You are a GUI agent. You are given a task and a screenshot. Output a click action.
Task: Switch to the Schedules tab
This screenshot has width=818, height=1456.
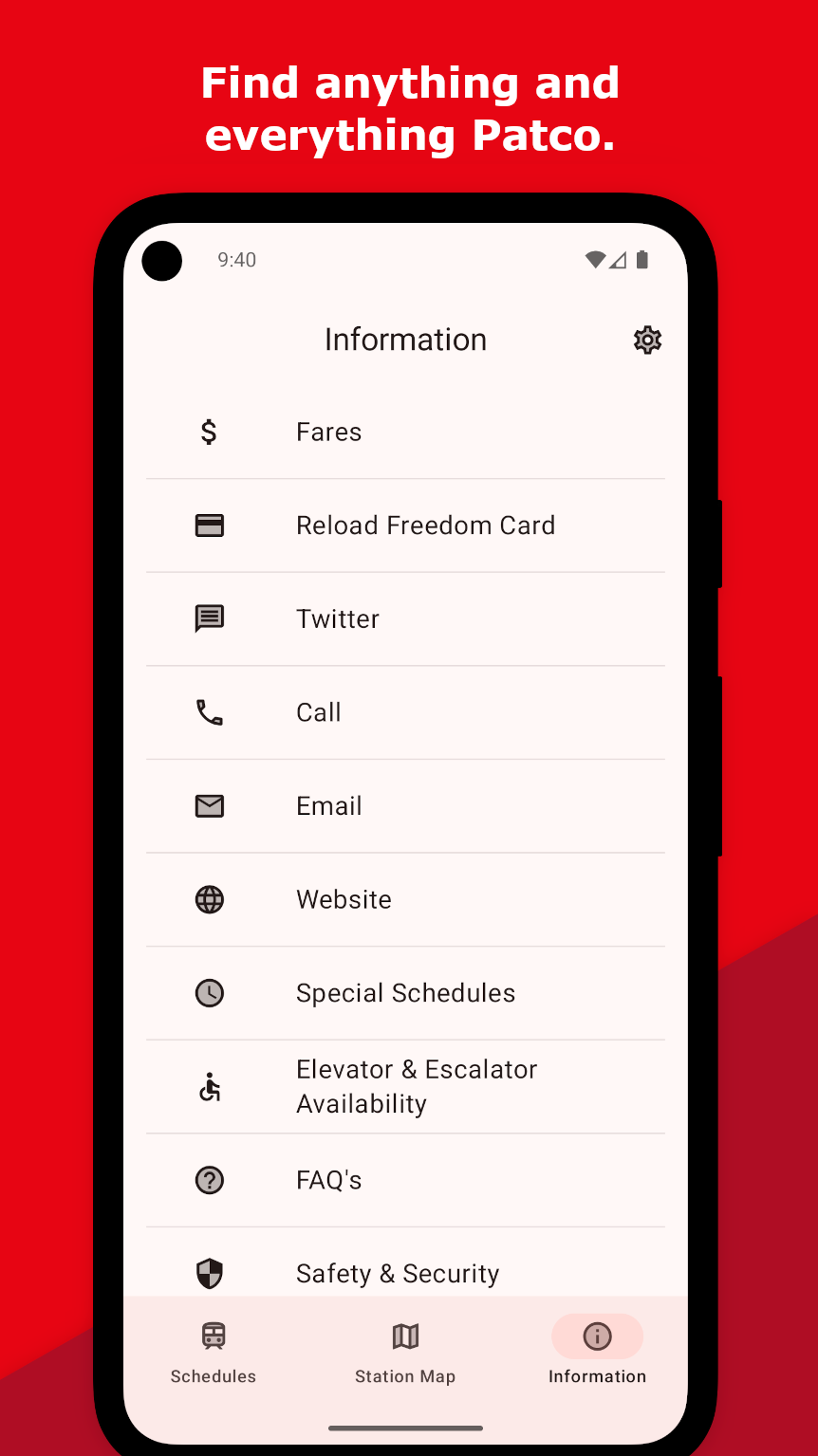click(x=213, y=1354)
